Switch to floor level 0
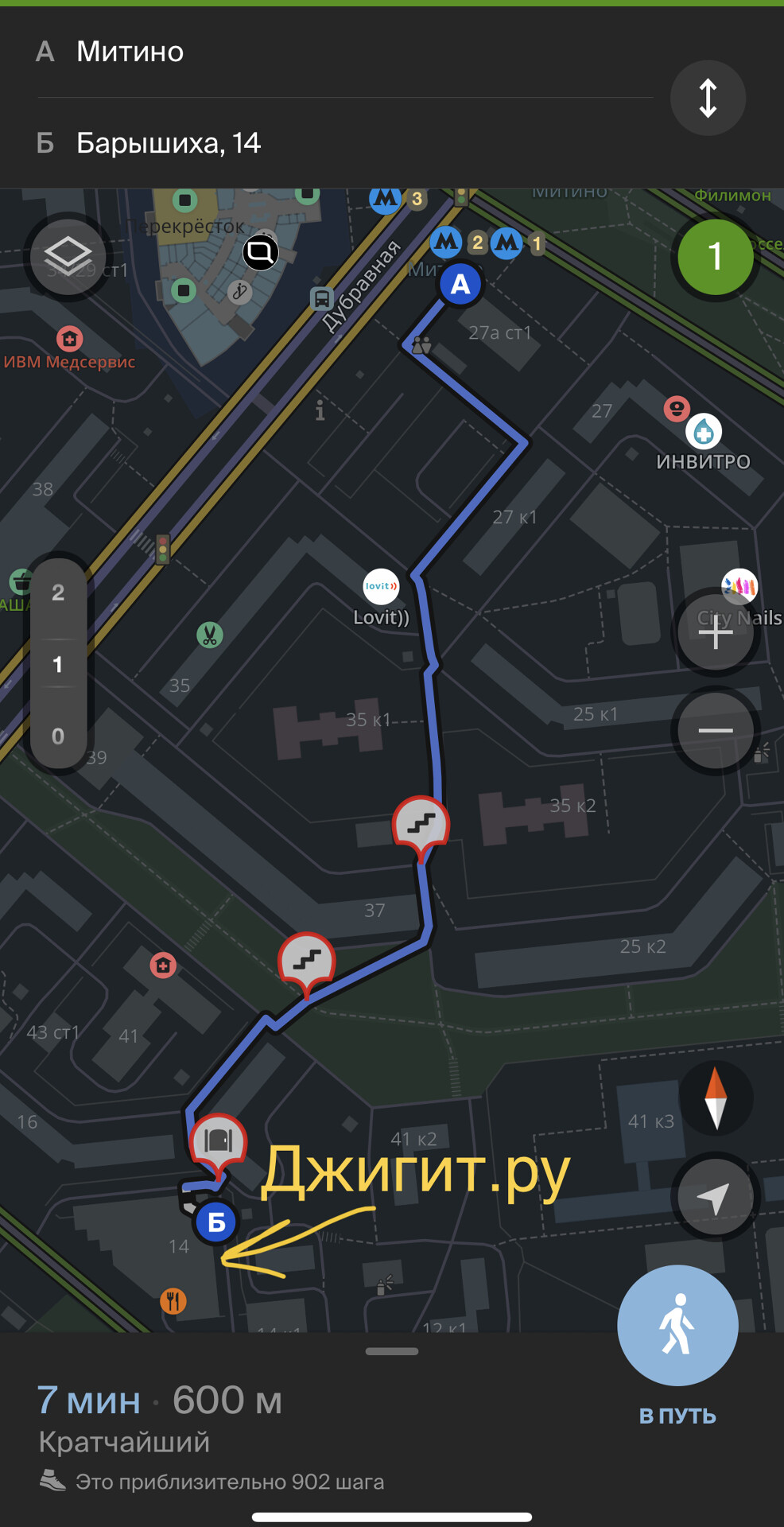The image size is (784, 1527). [x=58, y=736]
